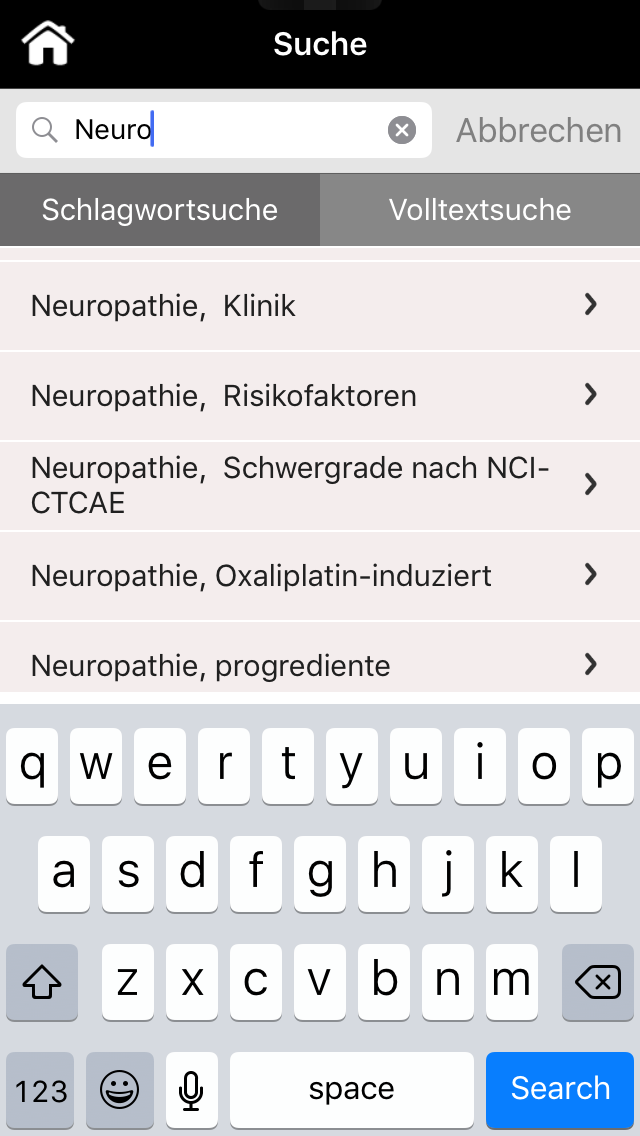Switch to Volltextsuche tab
The height and width of the screenshot is (1136, 640).
coord(480,209)
